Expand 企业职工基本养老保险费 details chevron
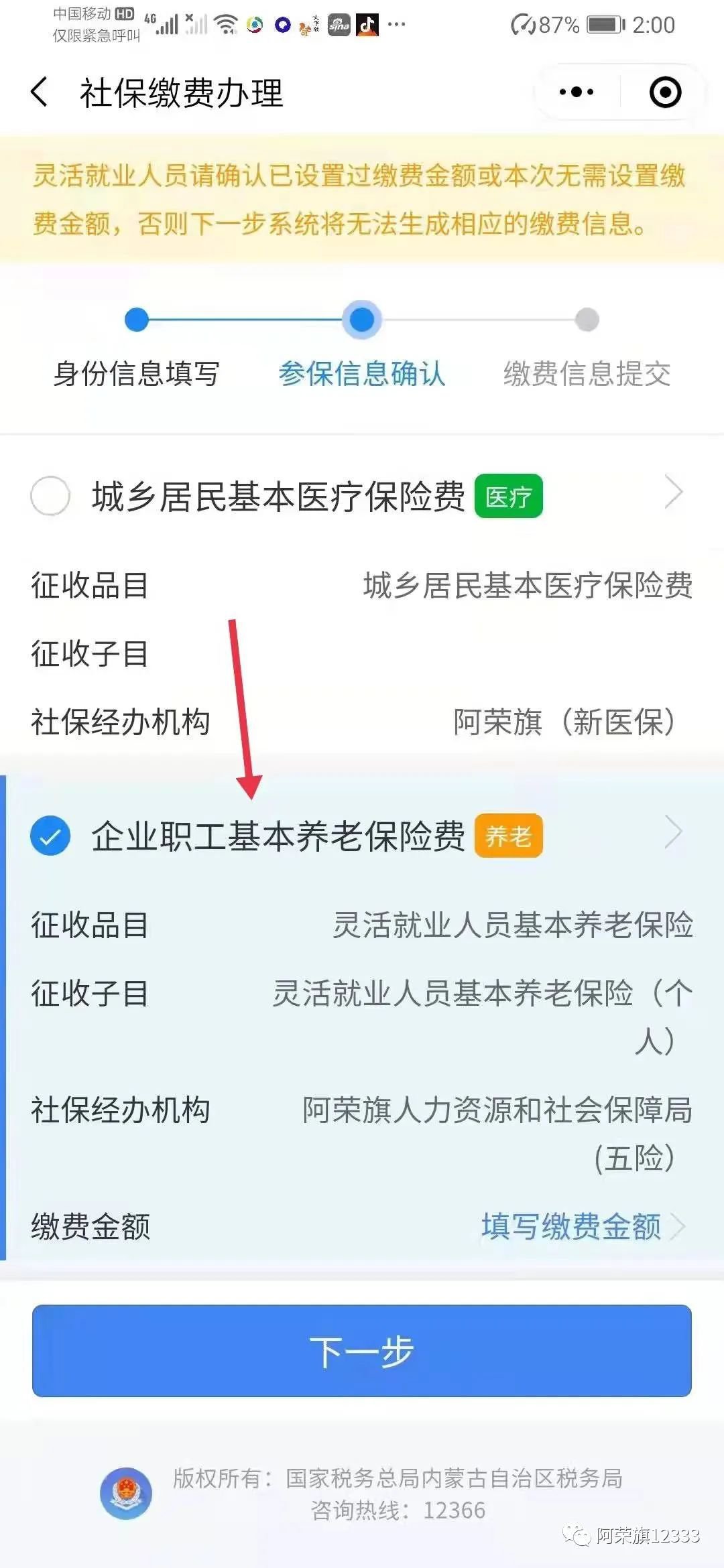This screenshot has width=724, height=1568. (673, 833)
